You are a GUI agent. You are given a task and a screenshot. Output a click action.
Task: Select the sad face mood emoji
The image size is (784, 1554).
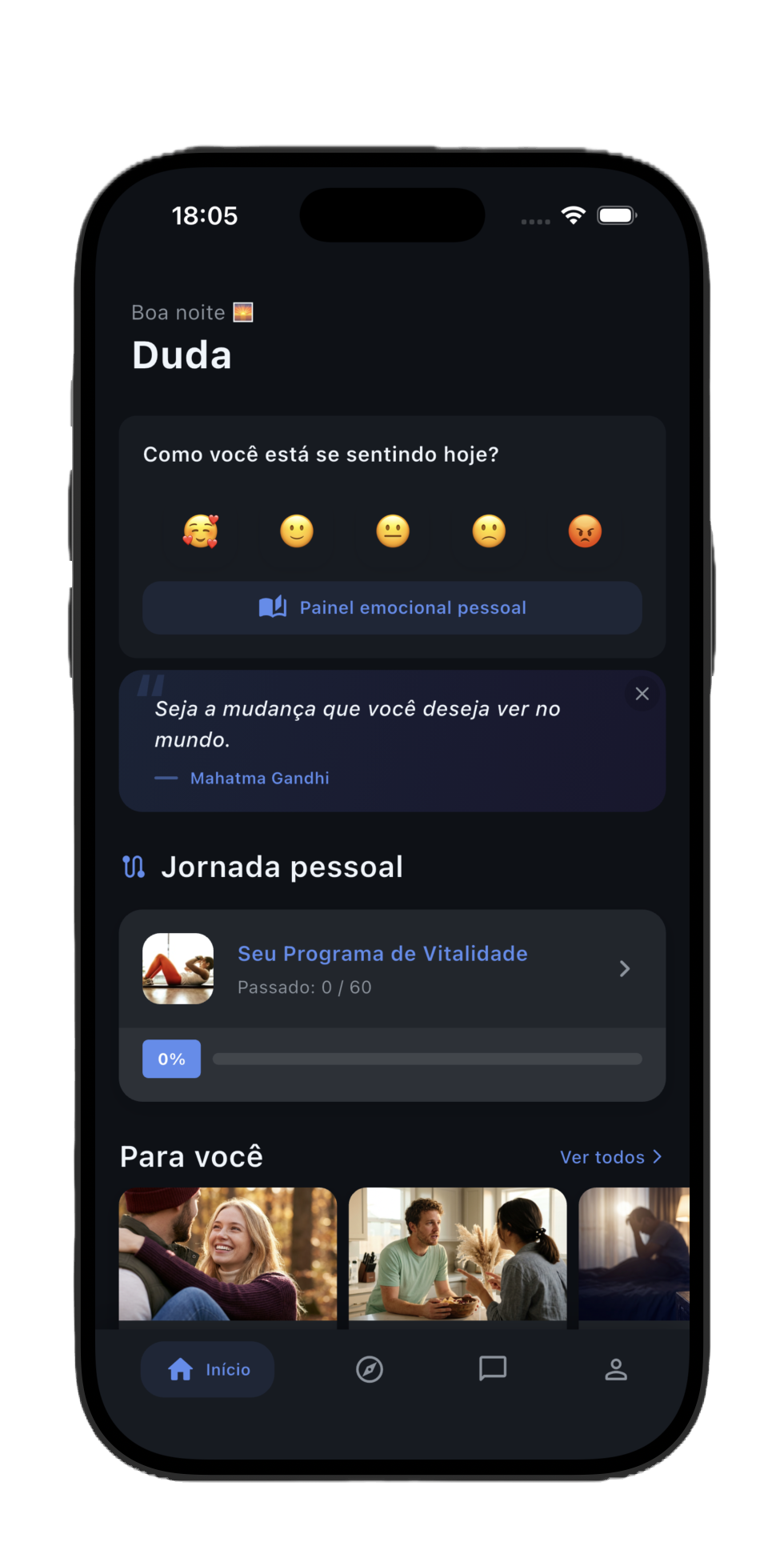488,531
